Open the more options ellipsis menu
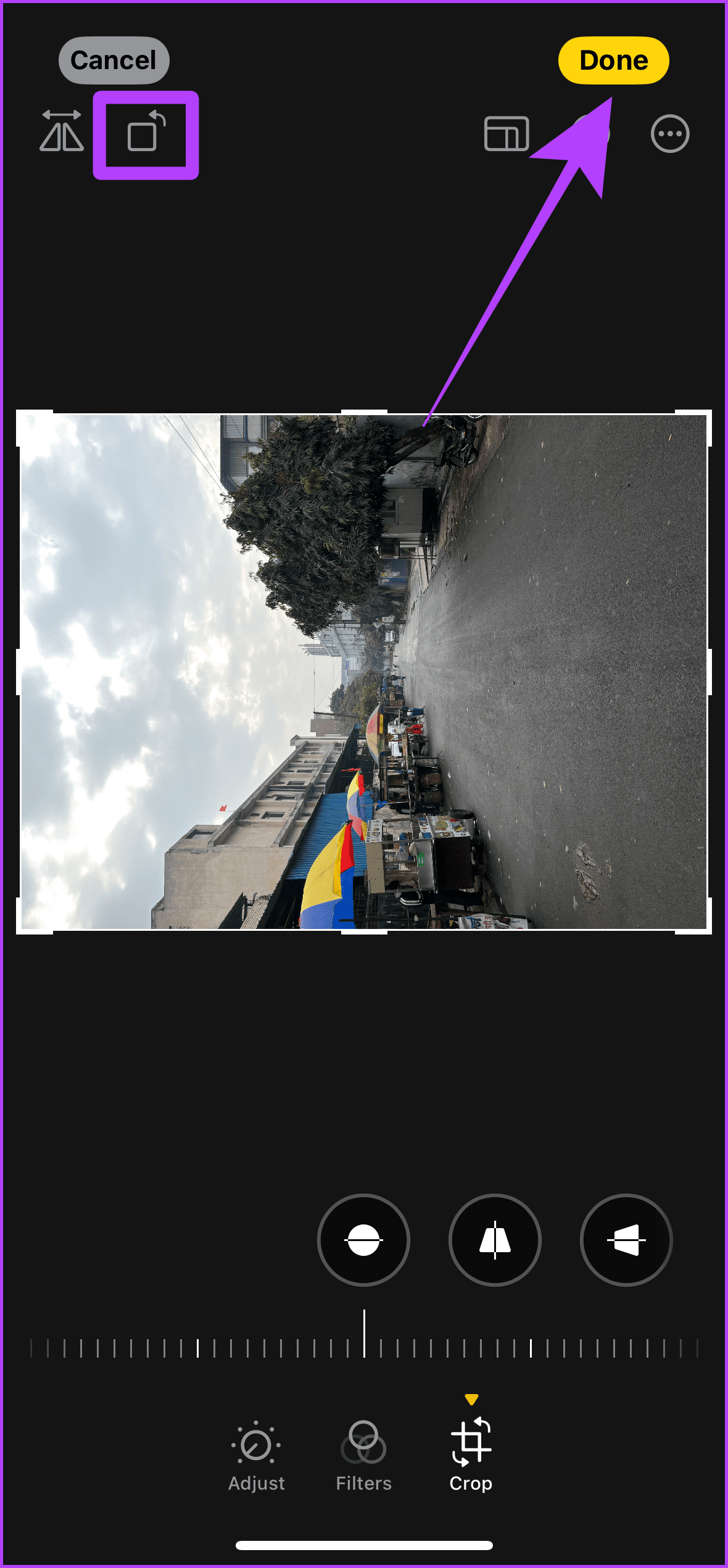728x1568 pixels. [670, 133]
